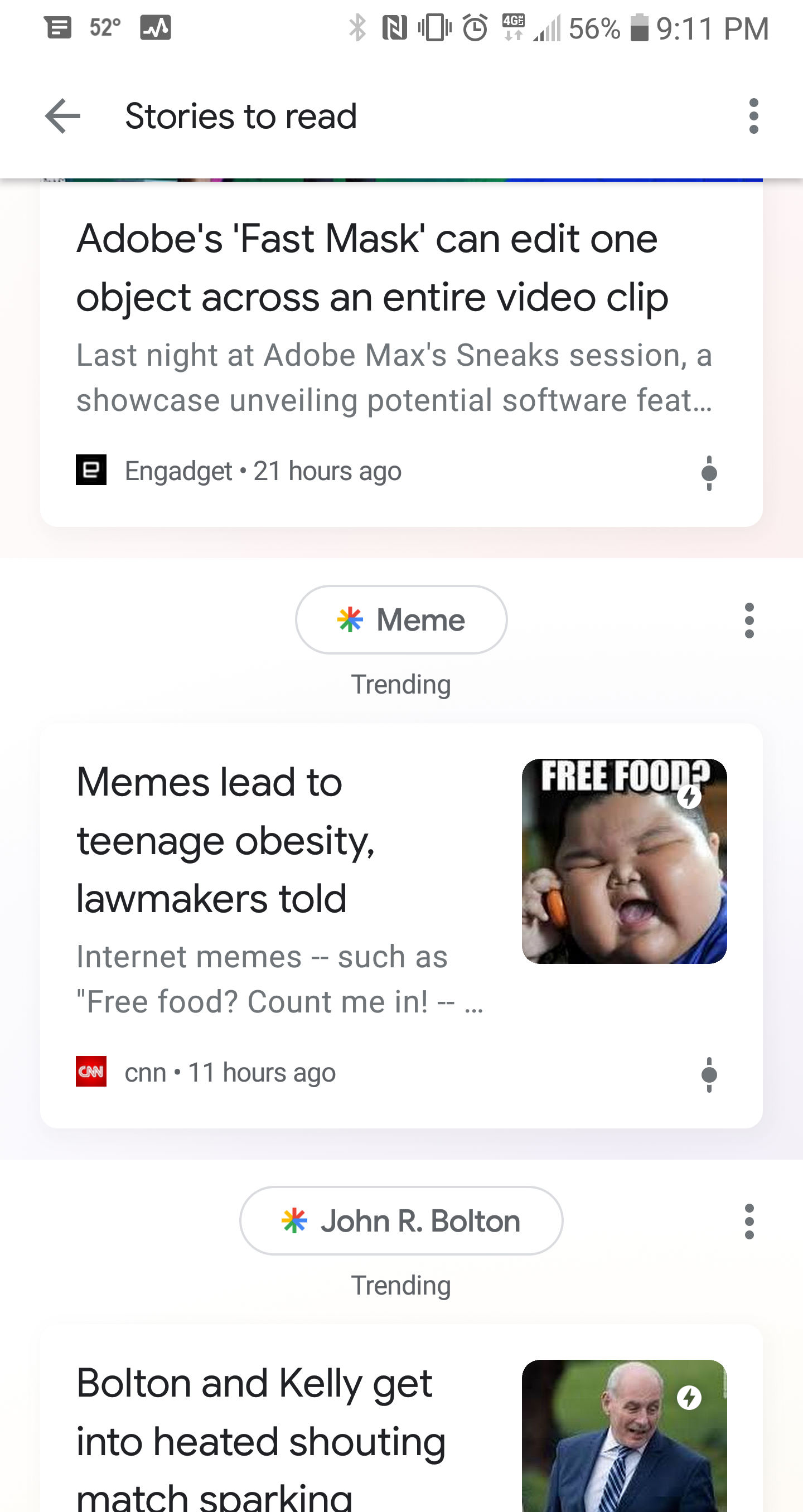Open more options for the cnn story

[709, 1074]
